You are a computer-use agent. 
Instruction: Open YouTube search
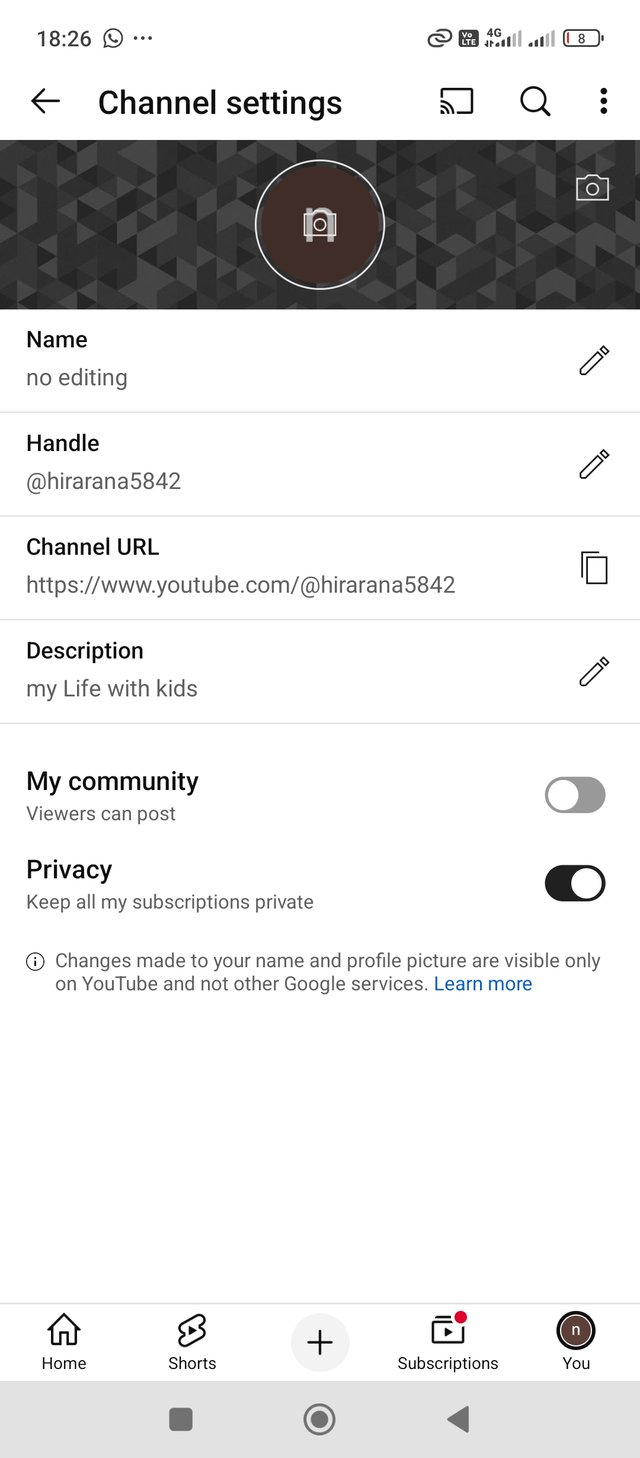tap(535, 101)
